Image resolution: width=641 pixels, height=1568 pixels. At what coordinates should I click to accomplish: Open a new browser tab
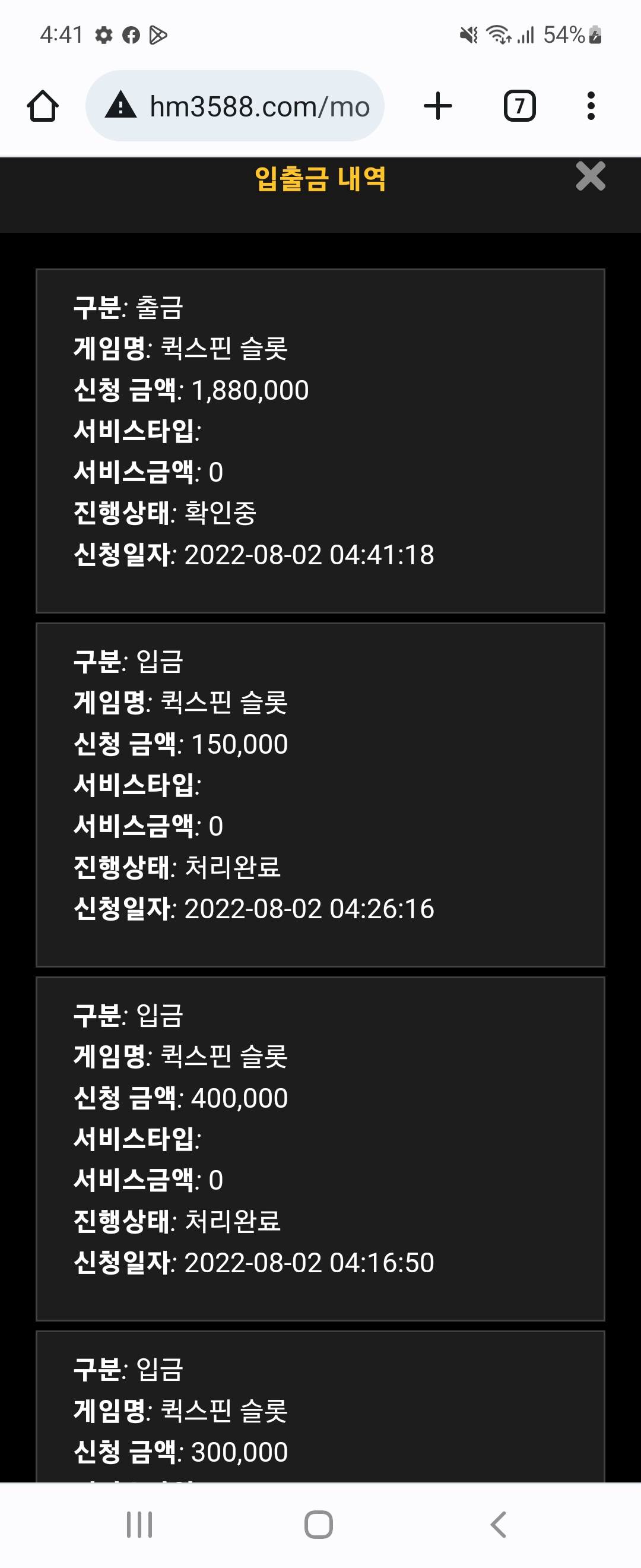pos(438,106)
